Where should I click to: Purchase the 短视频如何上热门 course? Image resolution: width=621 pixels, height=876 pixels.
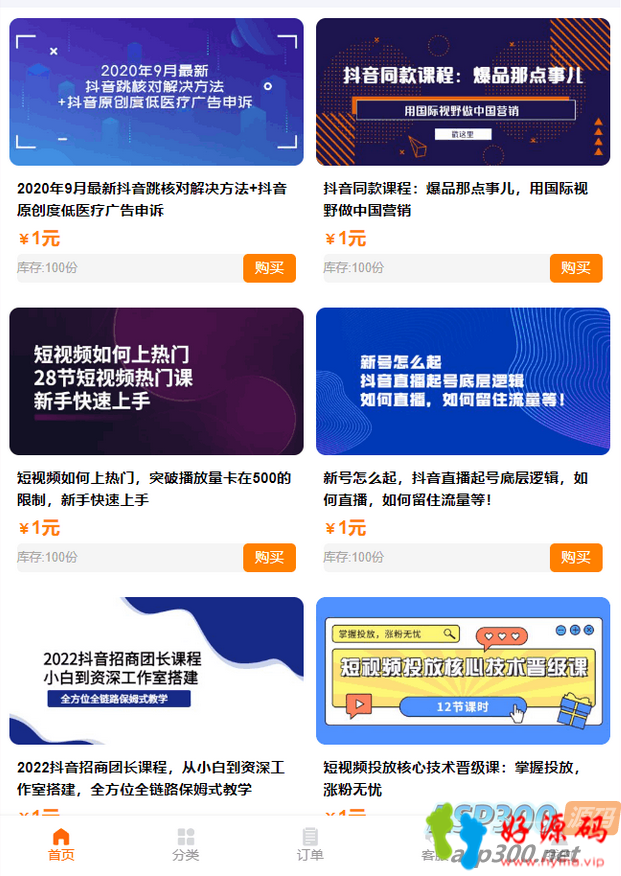click(x=269, y=557)
